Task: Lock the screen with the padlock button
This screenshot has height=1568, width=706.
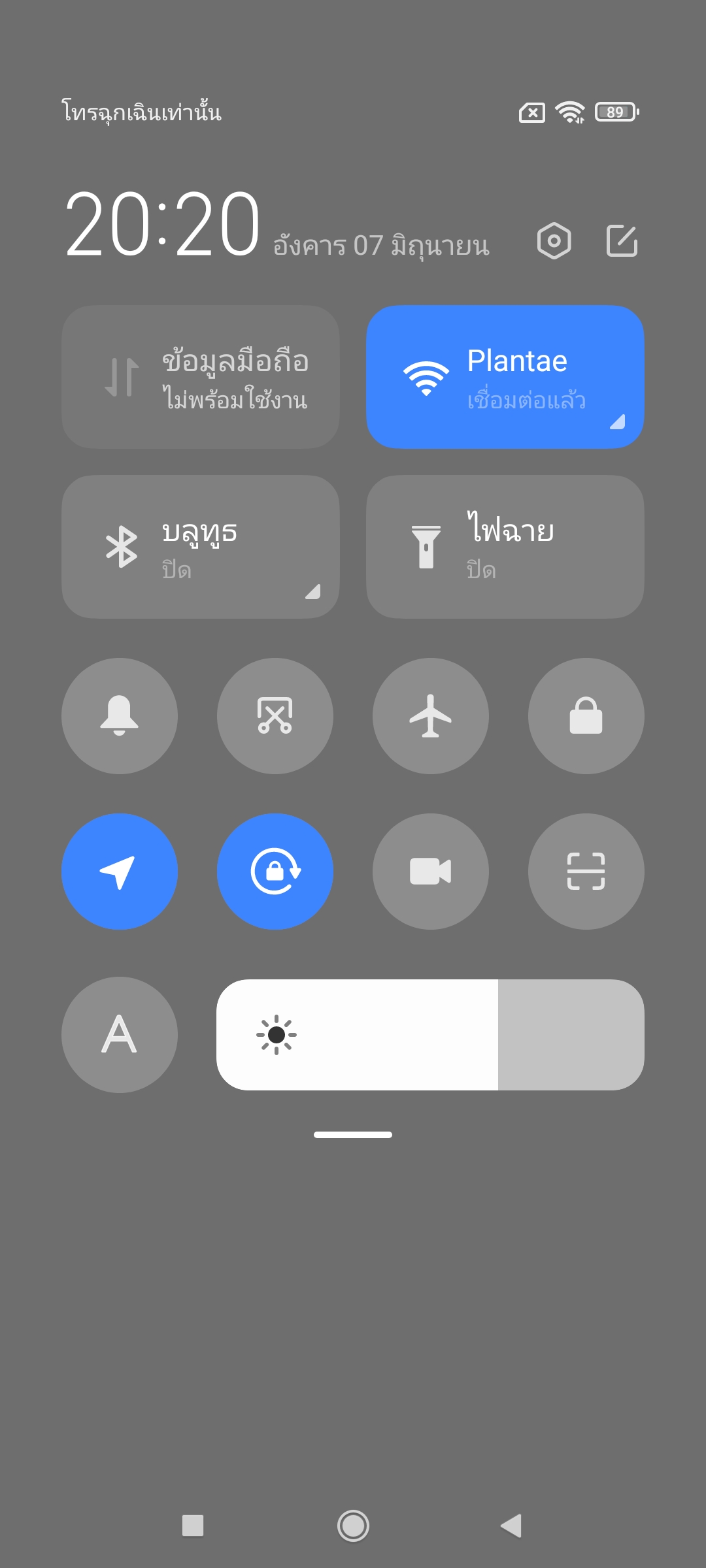Action: 586,716
